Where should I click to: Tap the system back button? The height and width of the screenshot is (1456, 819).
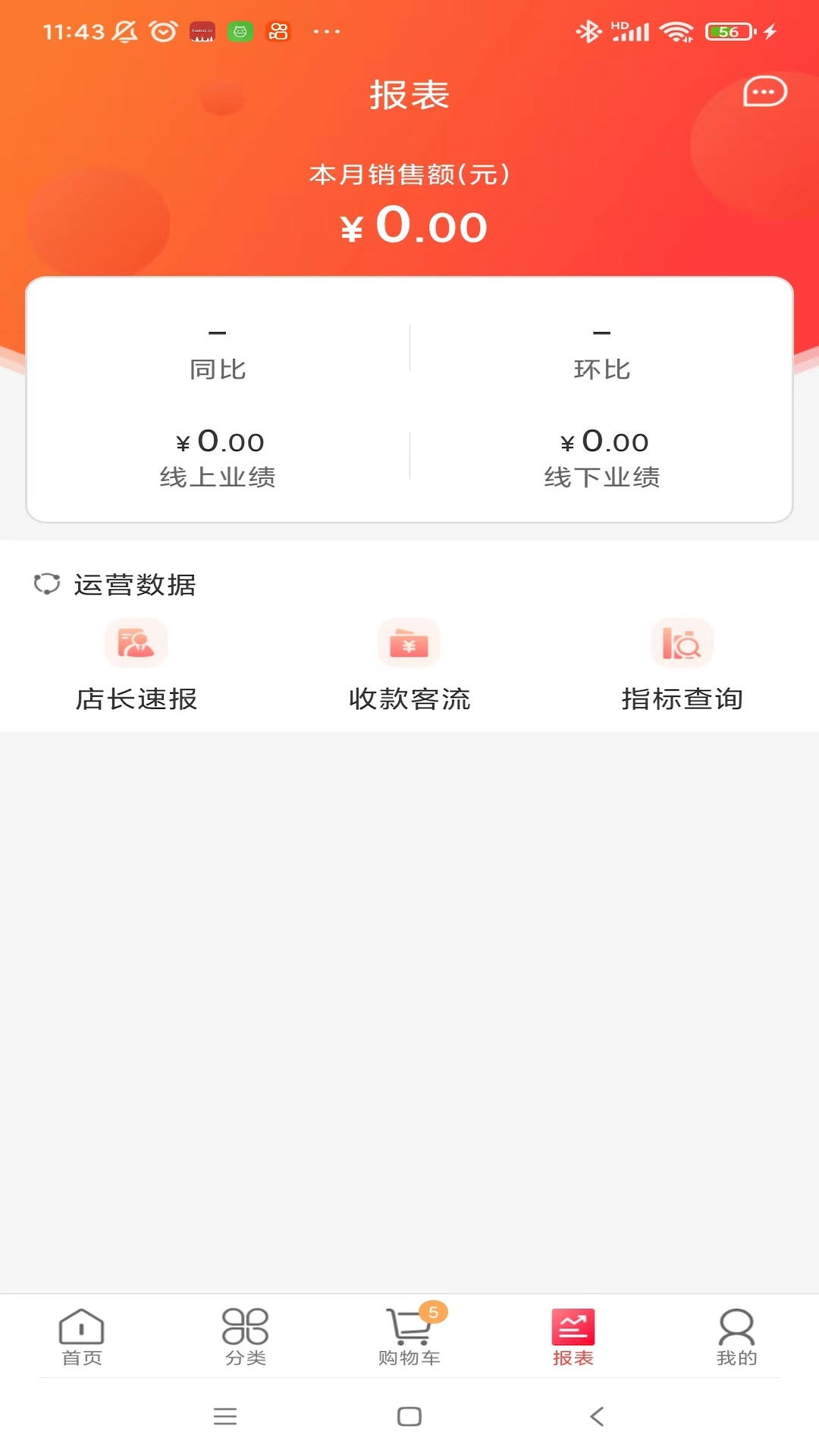[x=597, y=1417]
